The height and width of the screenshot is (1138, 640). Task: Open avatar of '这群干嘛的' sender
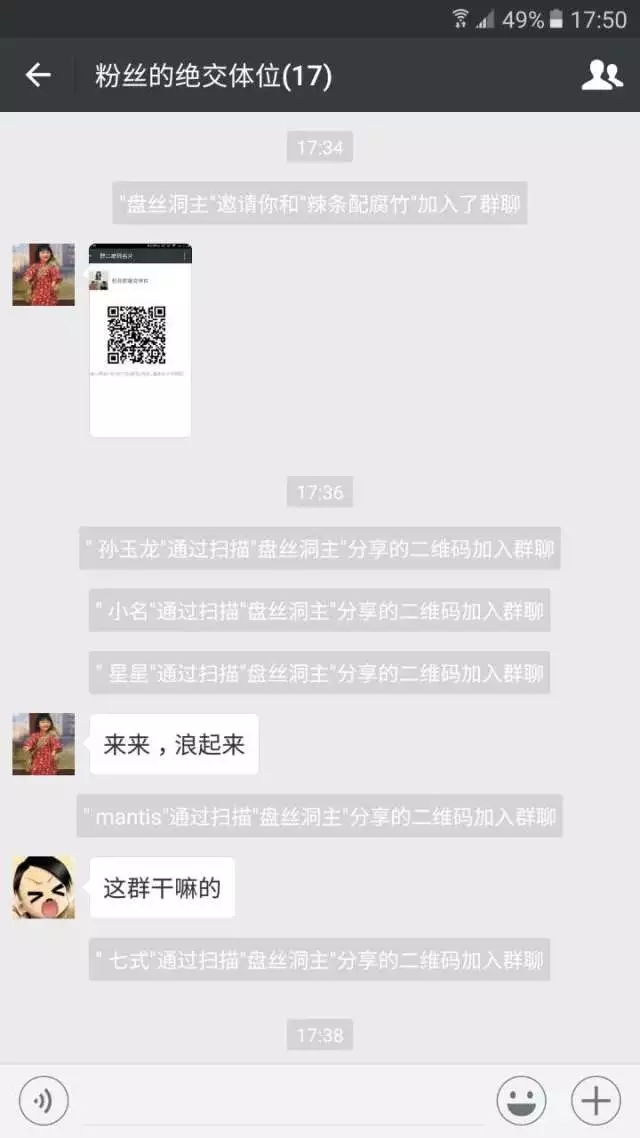pos(43,887)
